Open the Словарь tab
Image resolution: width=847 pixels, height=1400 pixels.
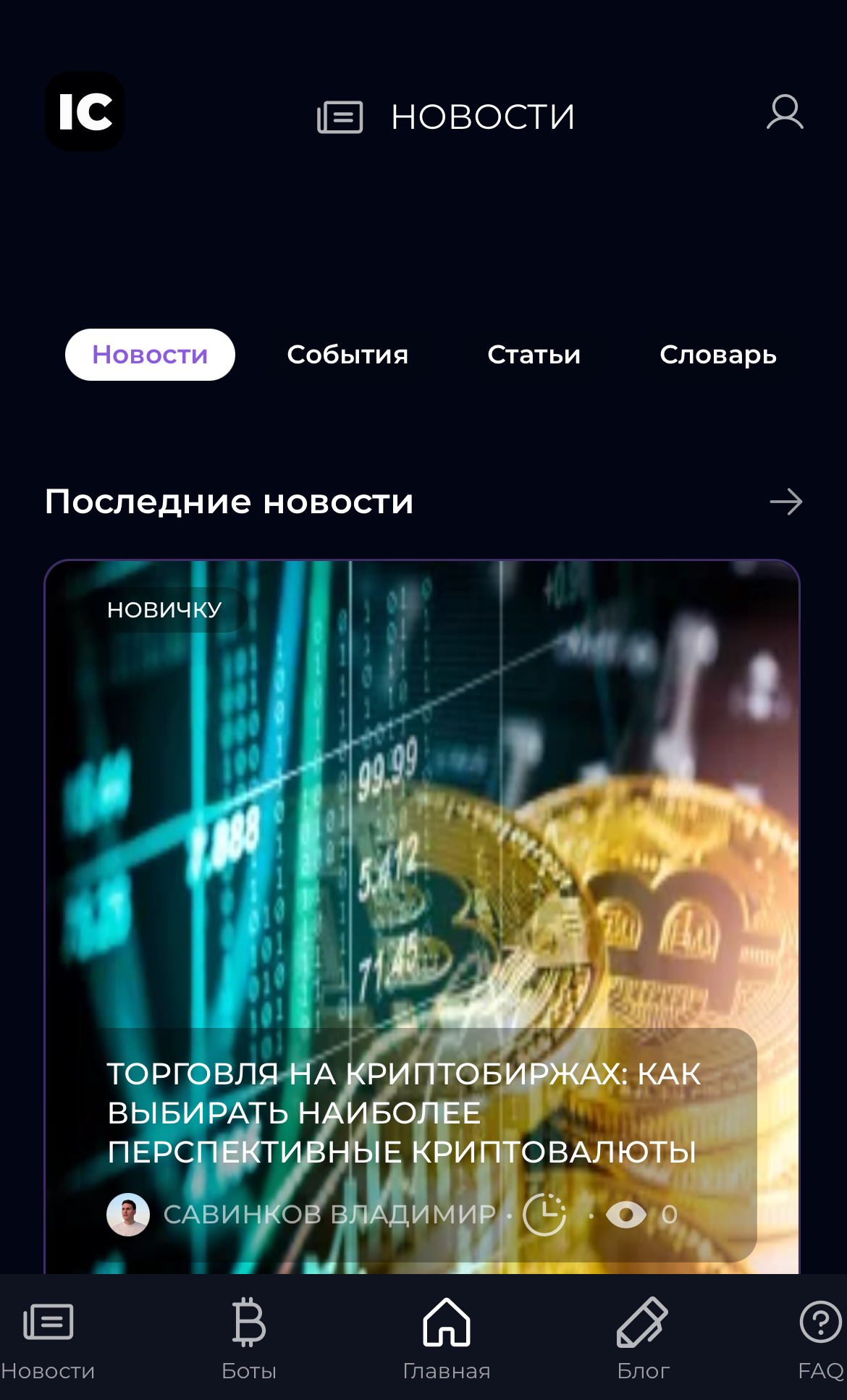(x=717, y=355)
